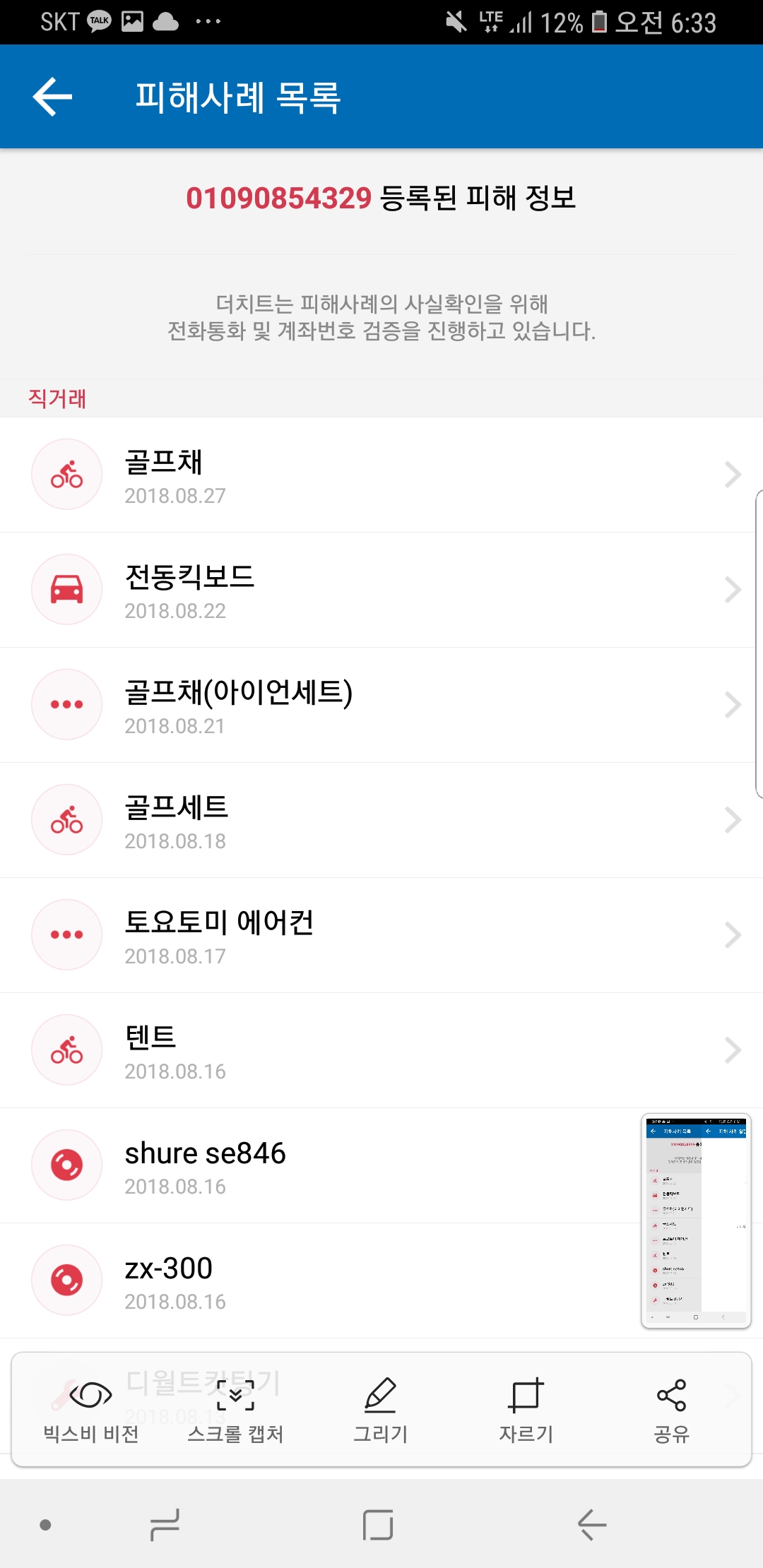Share the screenshot via 공유
Image resolution: width=763 pixels, height=1568 pixels.
pyautogui.click(x=671, y=1410)
